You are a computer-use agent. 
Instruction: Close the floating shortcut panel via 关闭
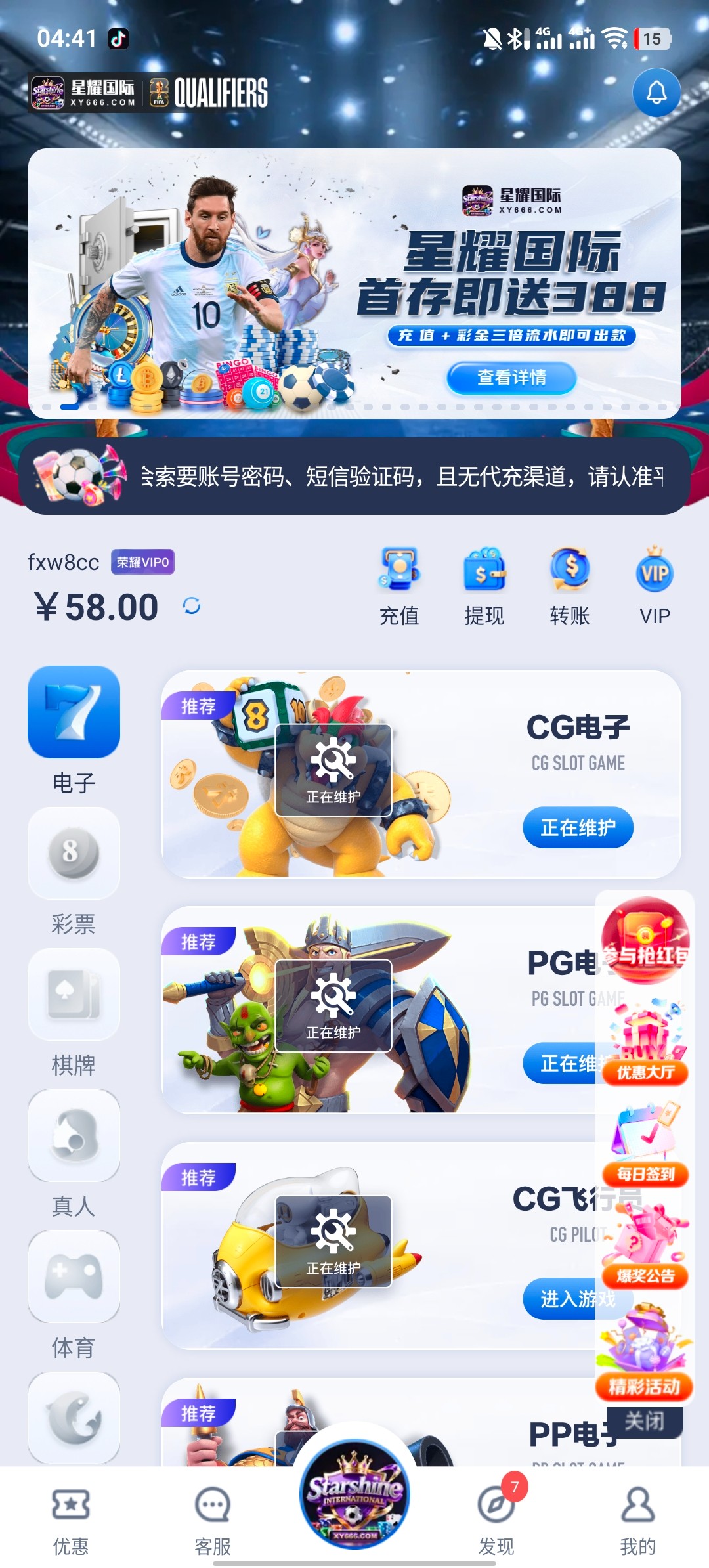(644, 1422)
